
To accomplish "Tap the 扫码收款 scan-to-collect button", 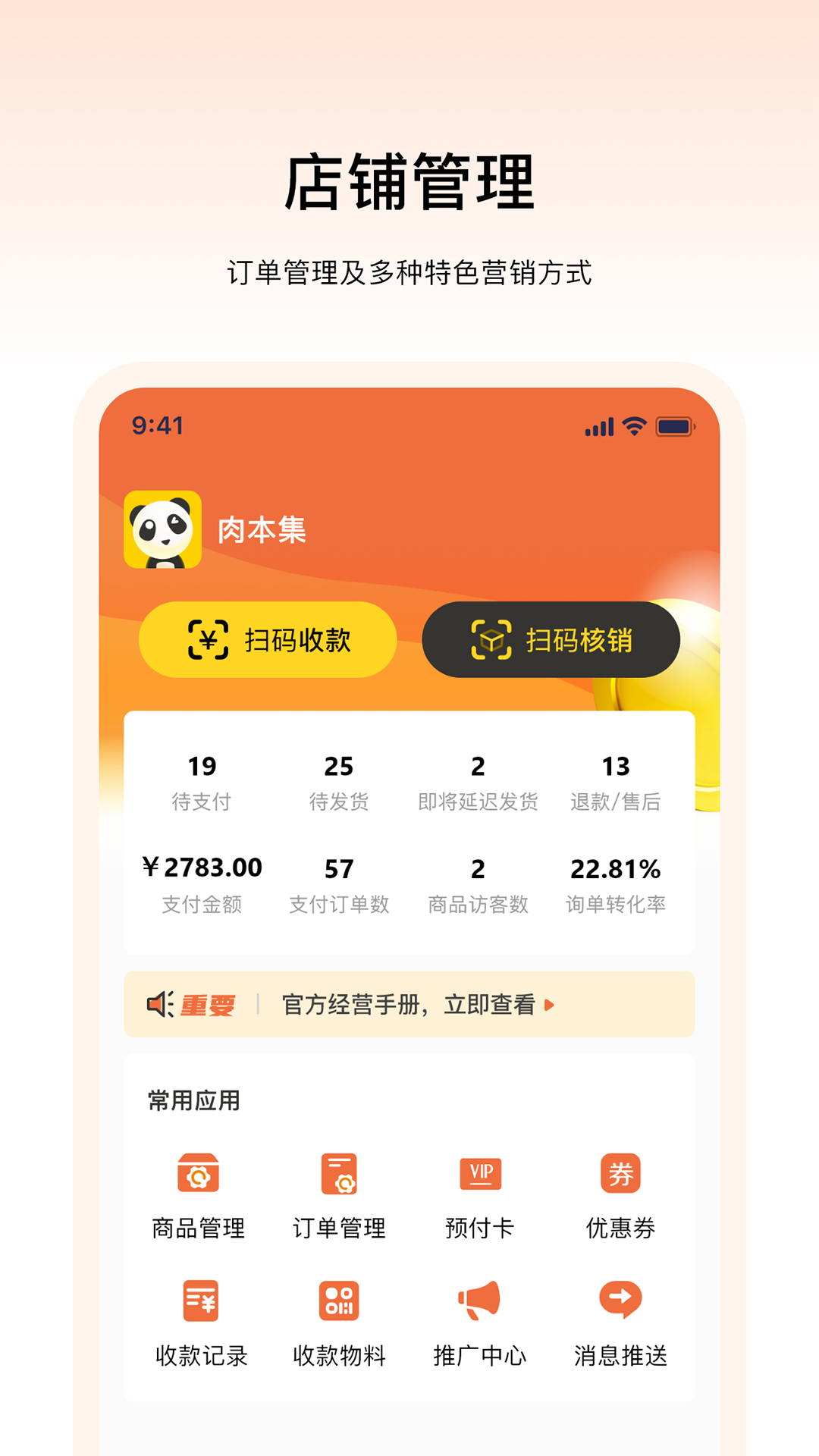I will pos(267,639).
